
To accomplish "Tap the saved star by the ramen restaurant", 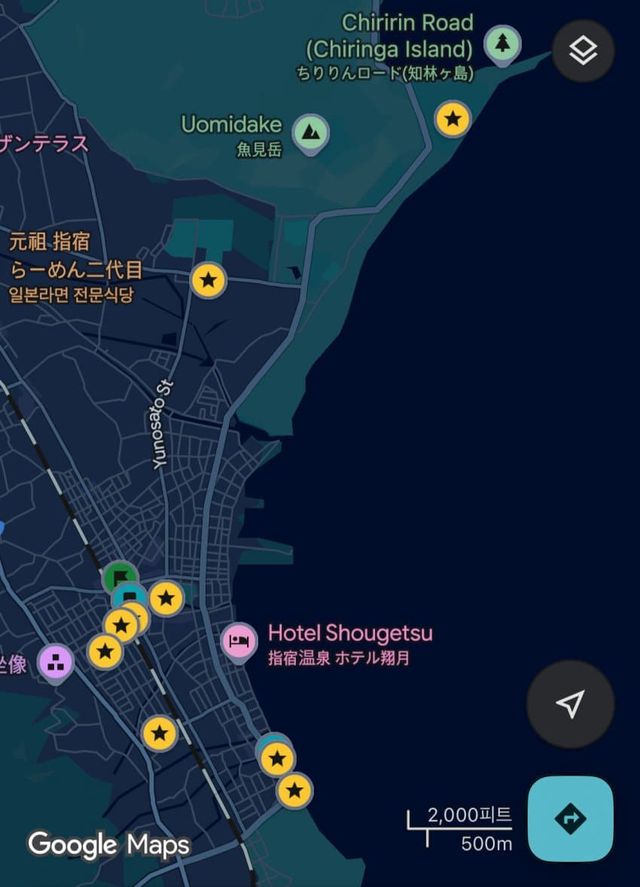I will coord(208,280).
